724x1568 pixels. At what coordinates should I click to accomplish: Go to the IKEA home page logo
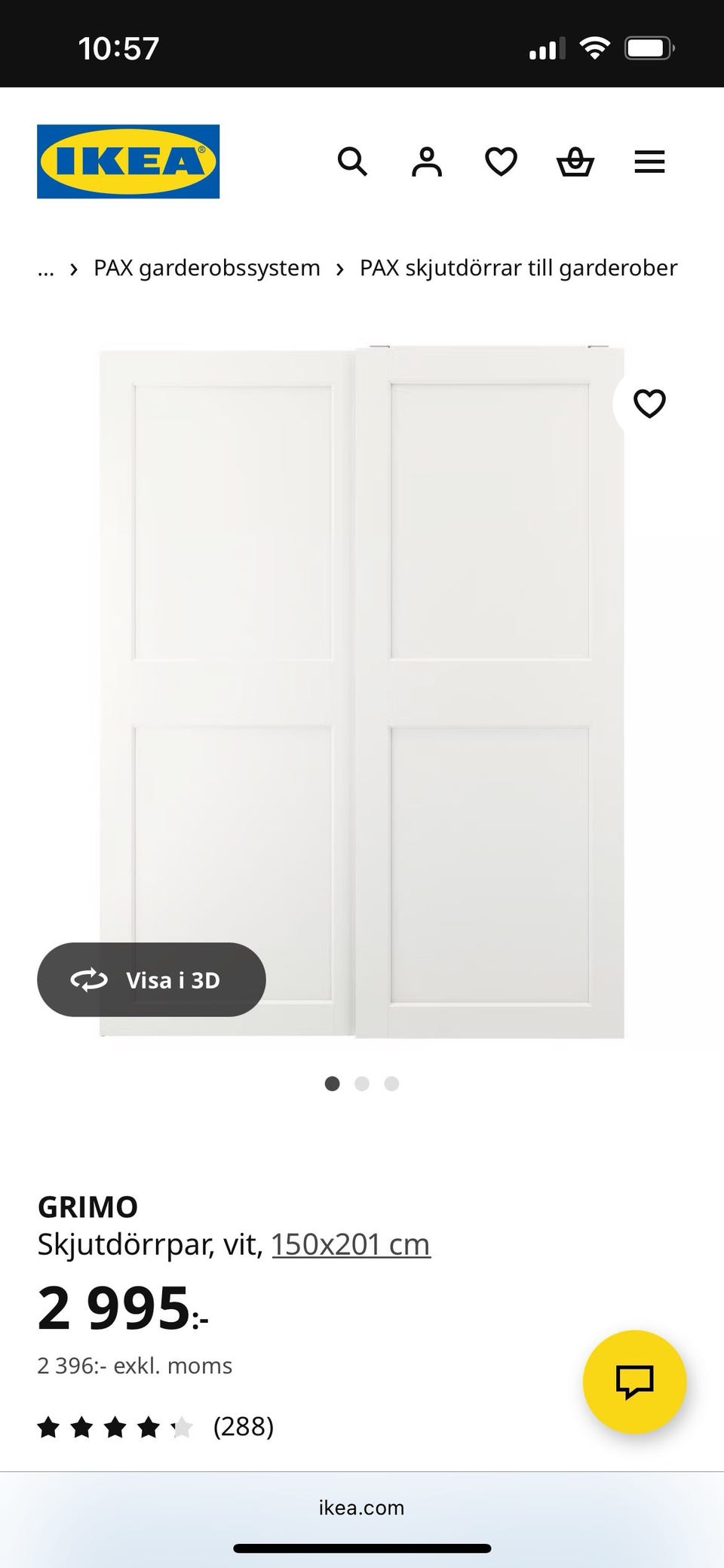point(128,161)
